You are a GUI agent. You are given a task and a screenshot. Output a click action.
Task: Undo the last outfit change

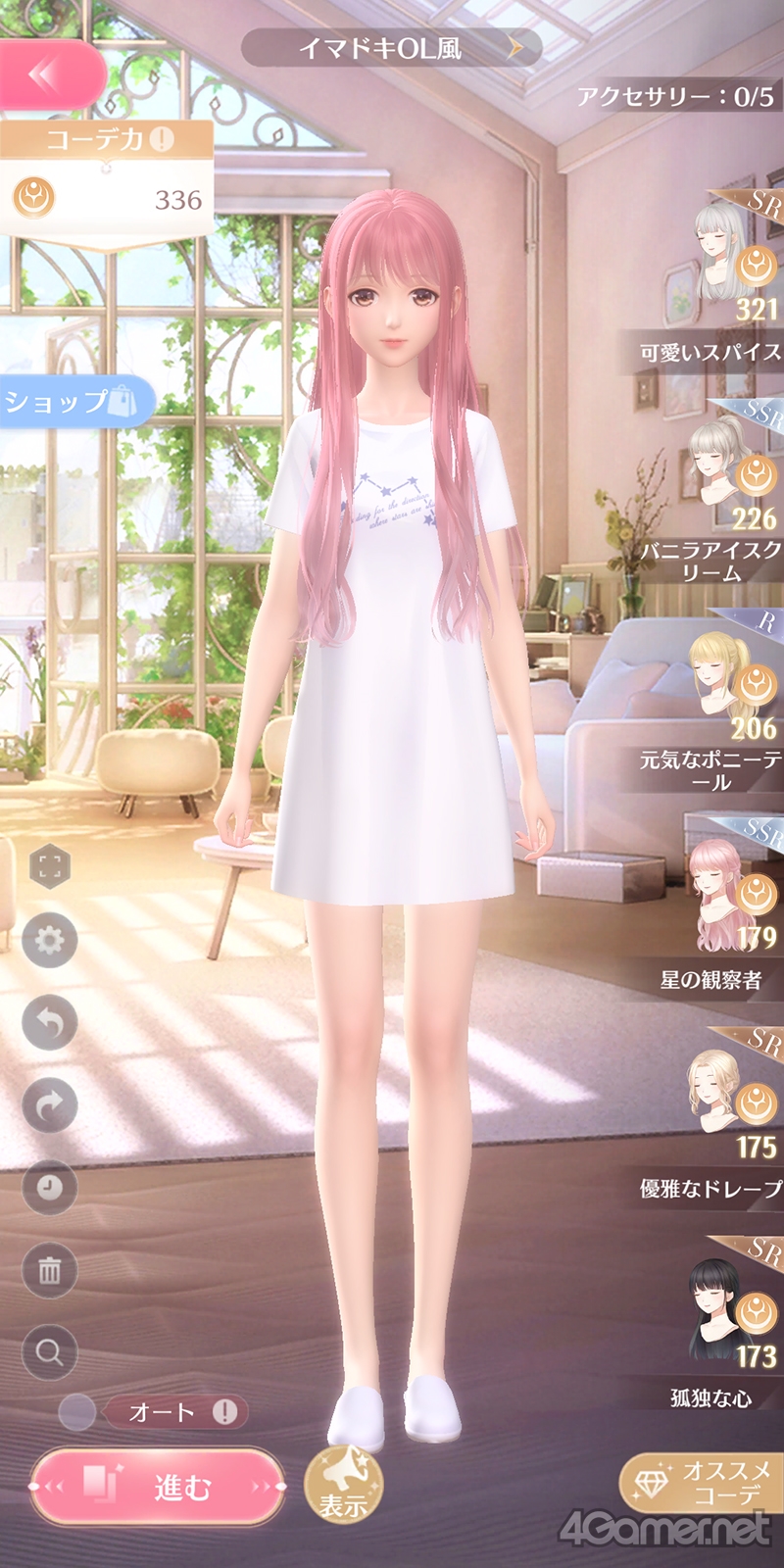(49, 1023)
